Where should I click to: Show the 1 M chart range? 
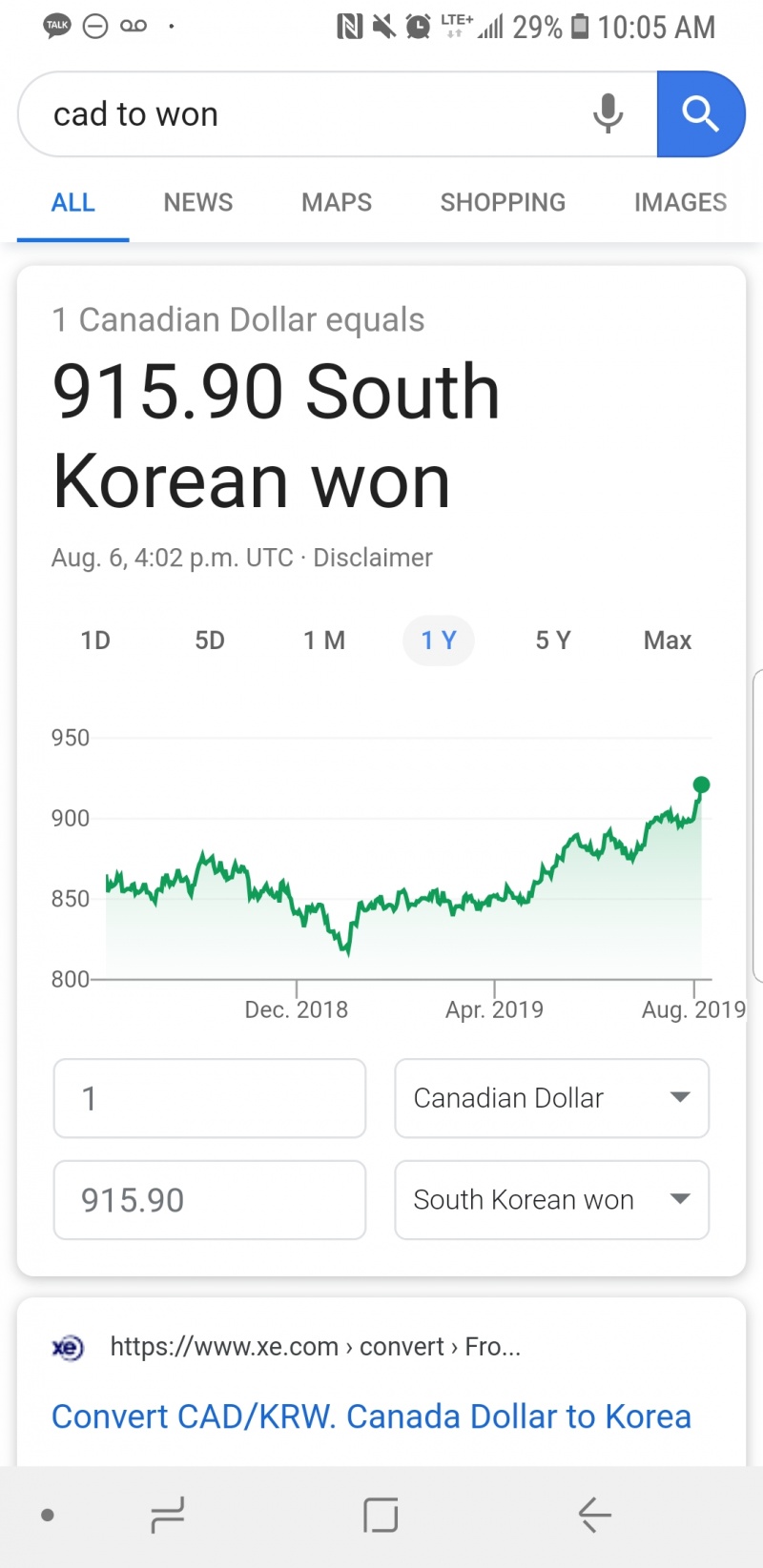point(324,641)
